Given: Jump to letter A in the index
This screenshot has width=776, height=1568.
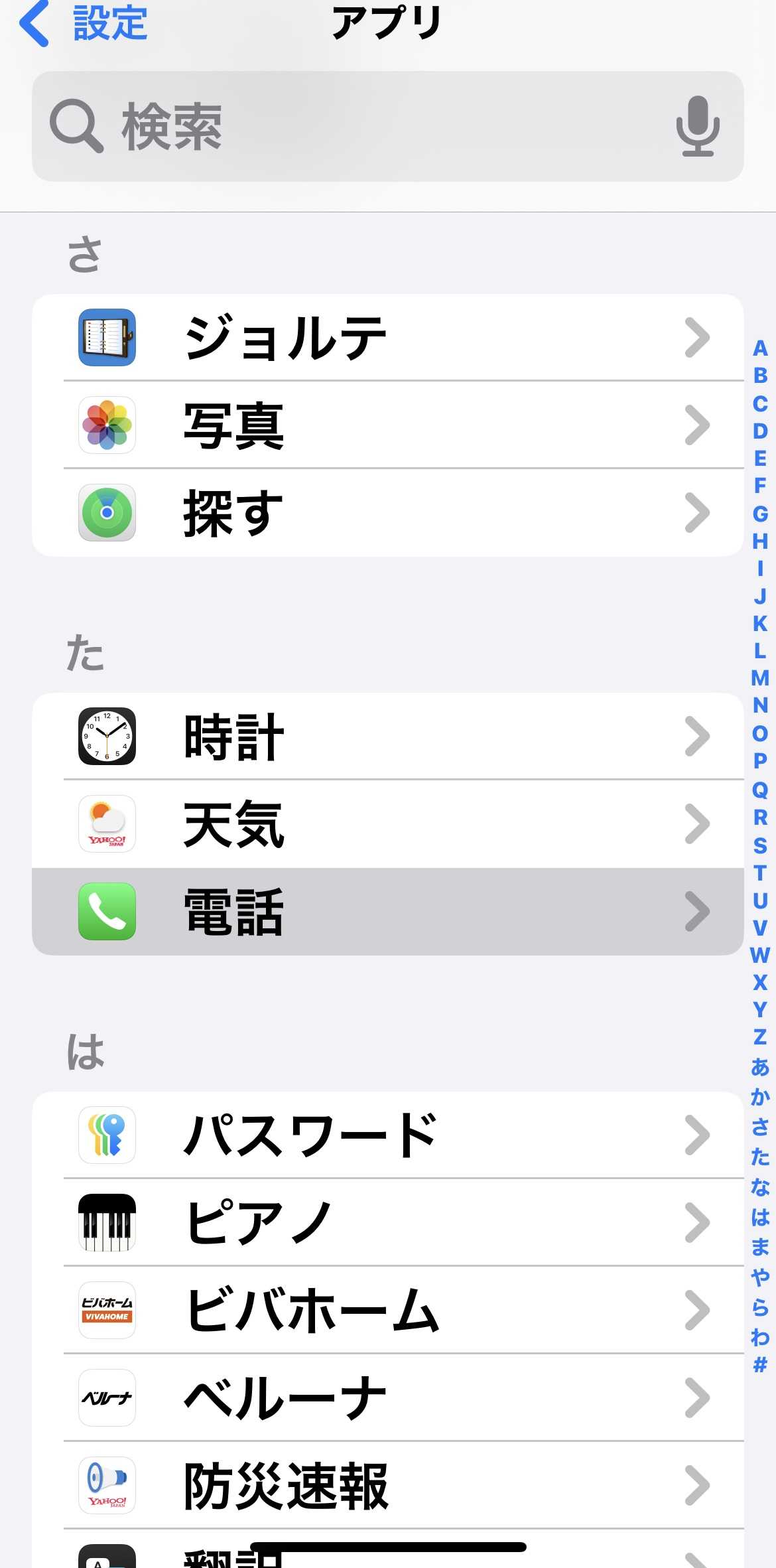Looking at the screenshot, I should click(x=760, y=348).
